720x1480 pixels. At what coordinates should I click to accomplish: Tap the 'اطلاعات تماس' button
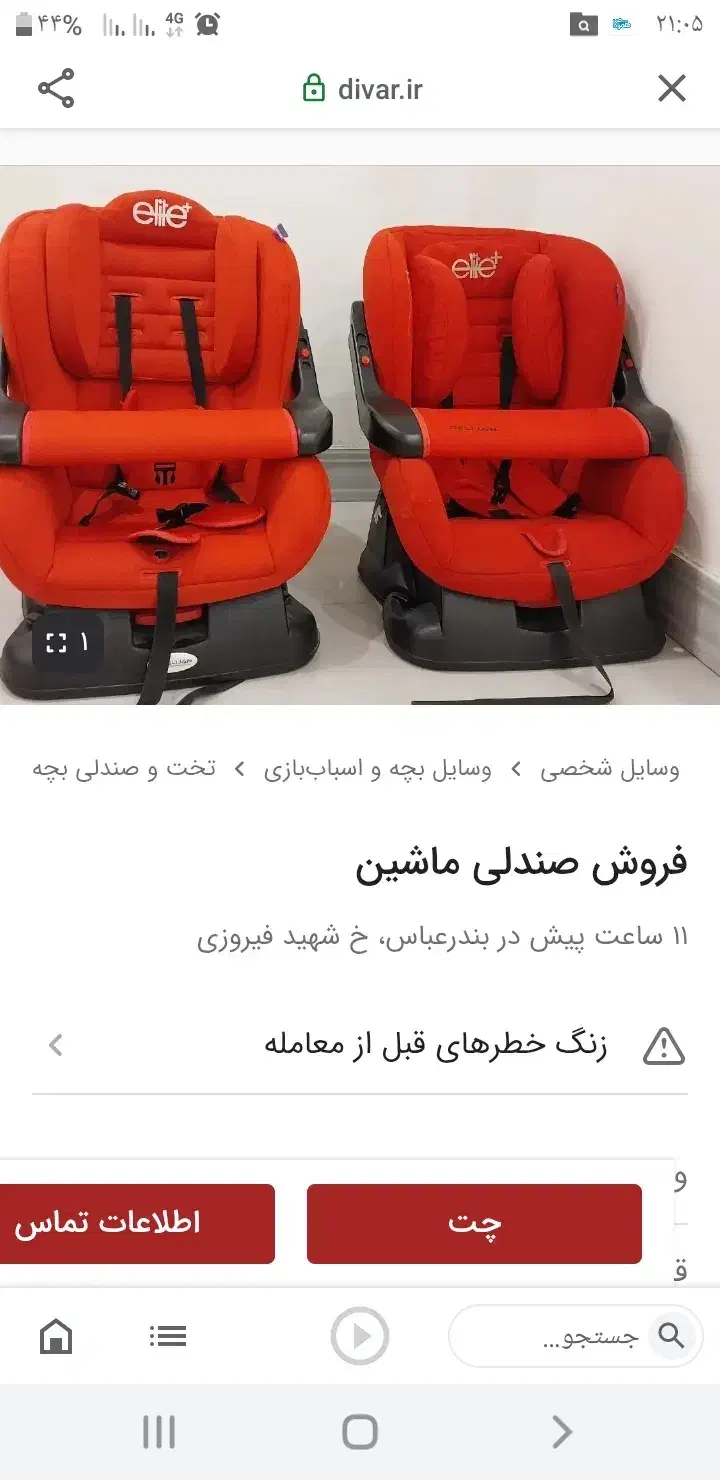click(x=138, y=1223)
